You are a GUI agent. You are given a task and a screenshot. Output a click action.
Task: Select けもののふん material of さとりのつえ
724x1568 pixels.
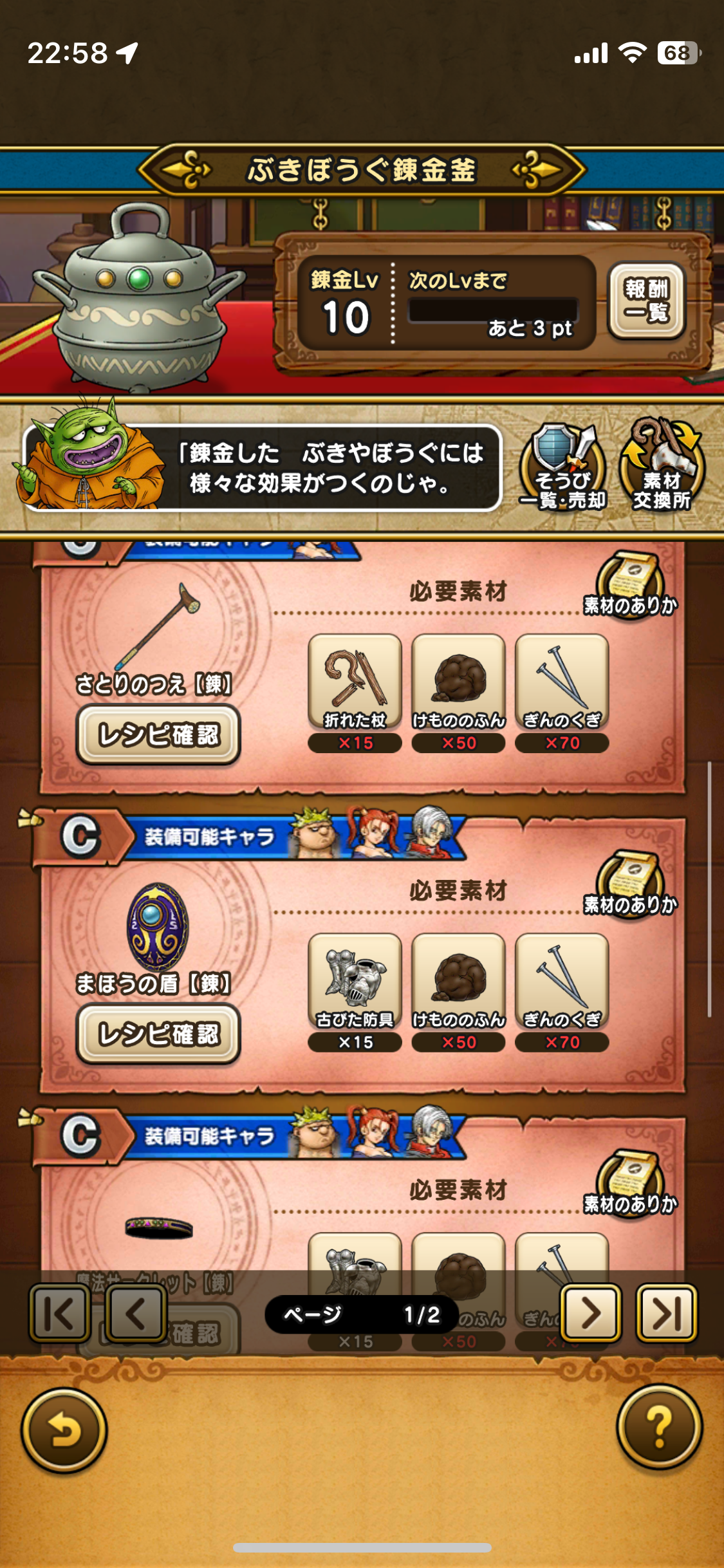(458, 693)
